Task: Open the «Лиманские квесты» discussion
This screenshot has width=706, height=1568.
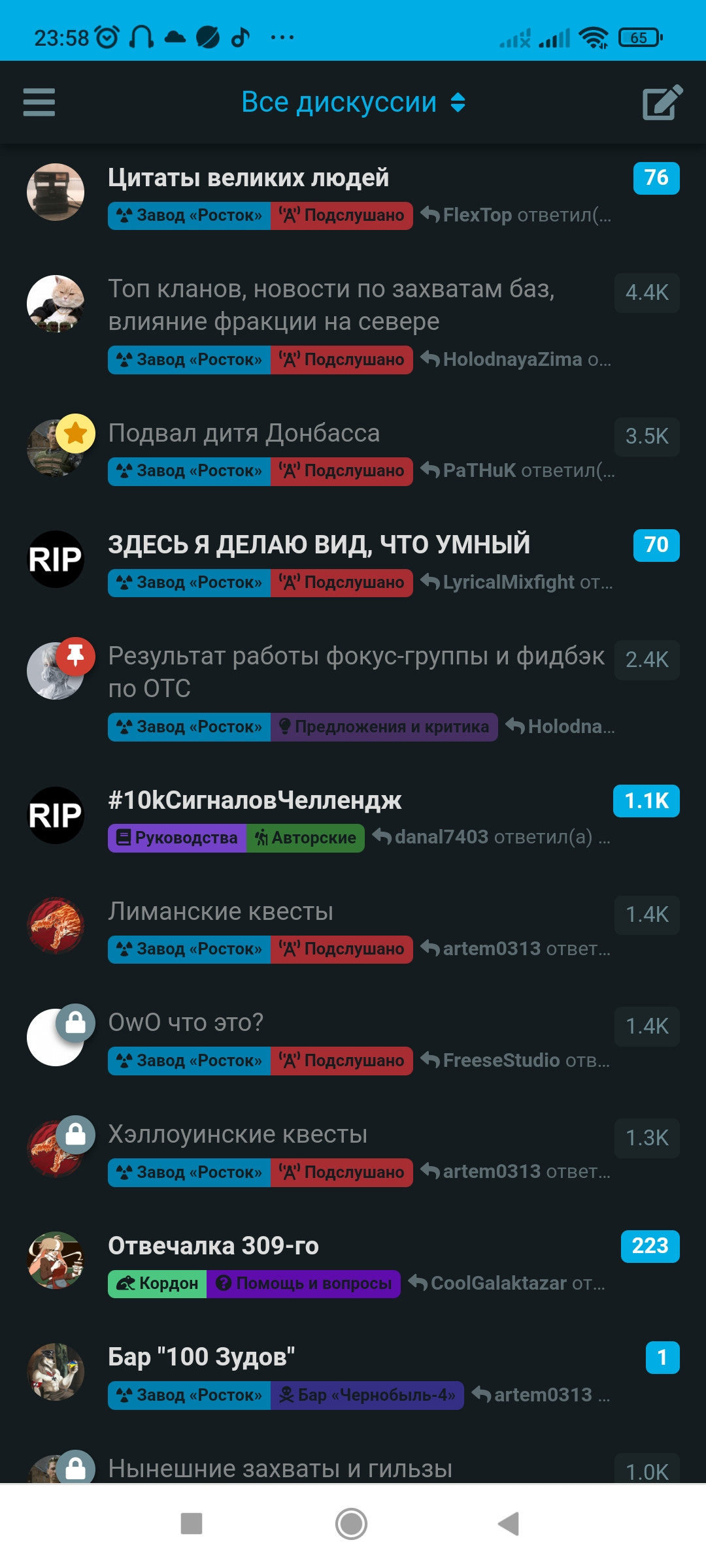Action: click(221, 911)
